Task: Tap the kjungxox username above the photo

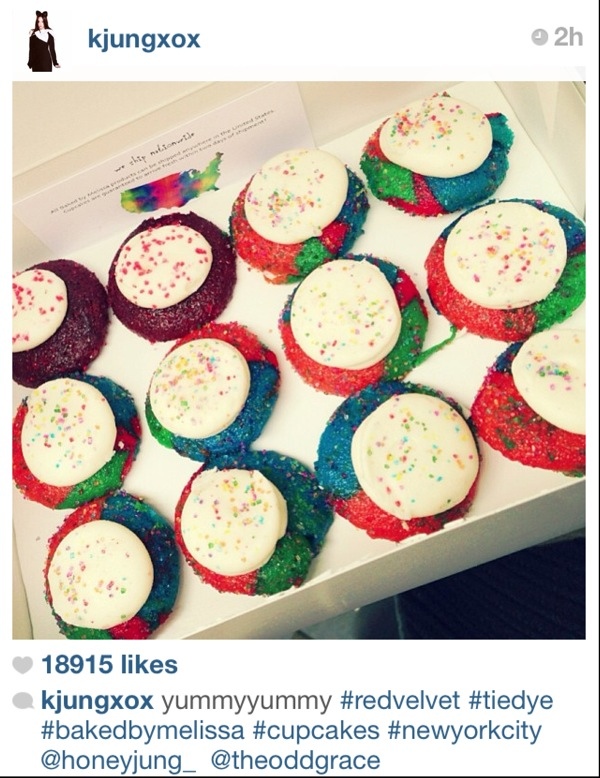Action: pos(144,39)
